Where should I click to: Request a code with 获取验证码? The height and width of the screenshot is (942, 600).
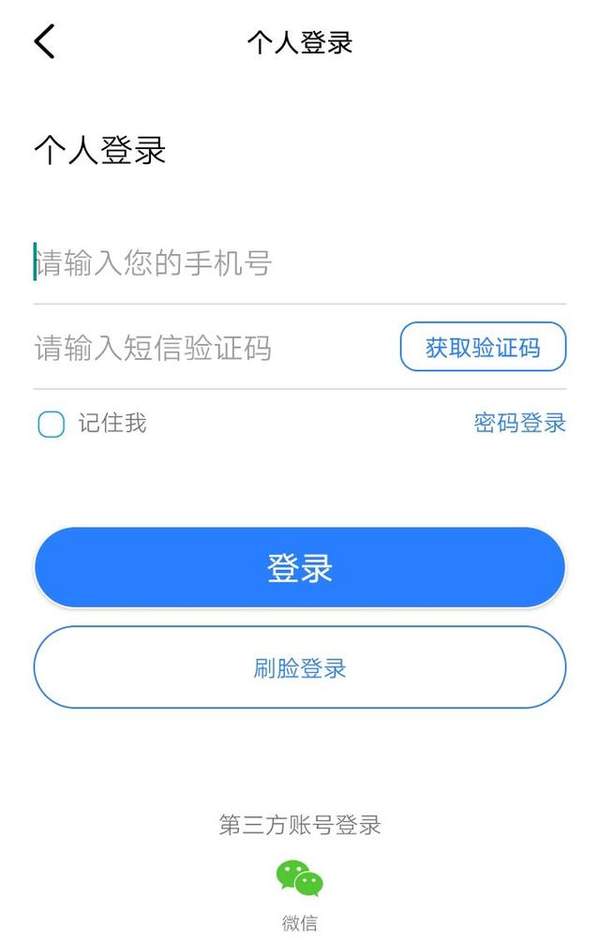coord(483,348)
